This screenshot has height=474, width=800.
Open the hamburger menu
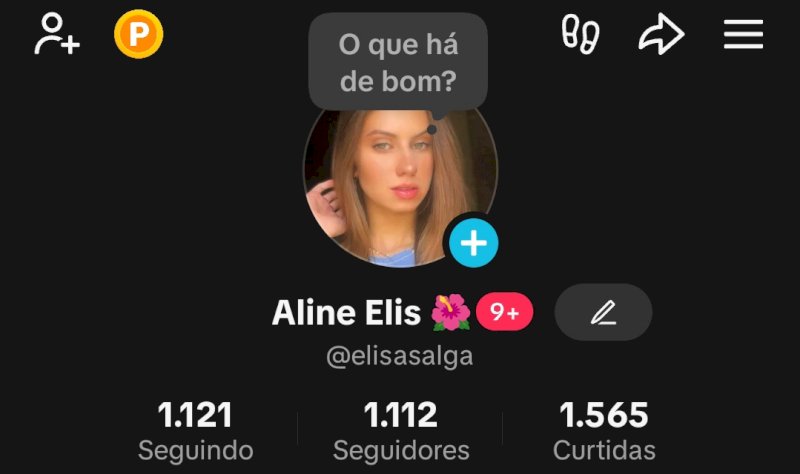tap(743, 35)
